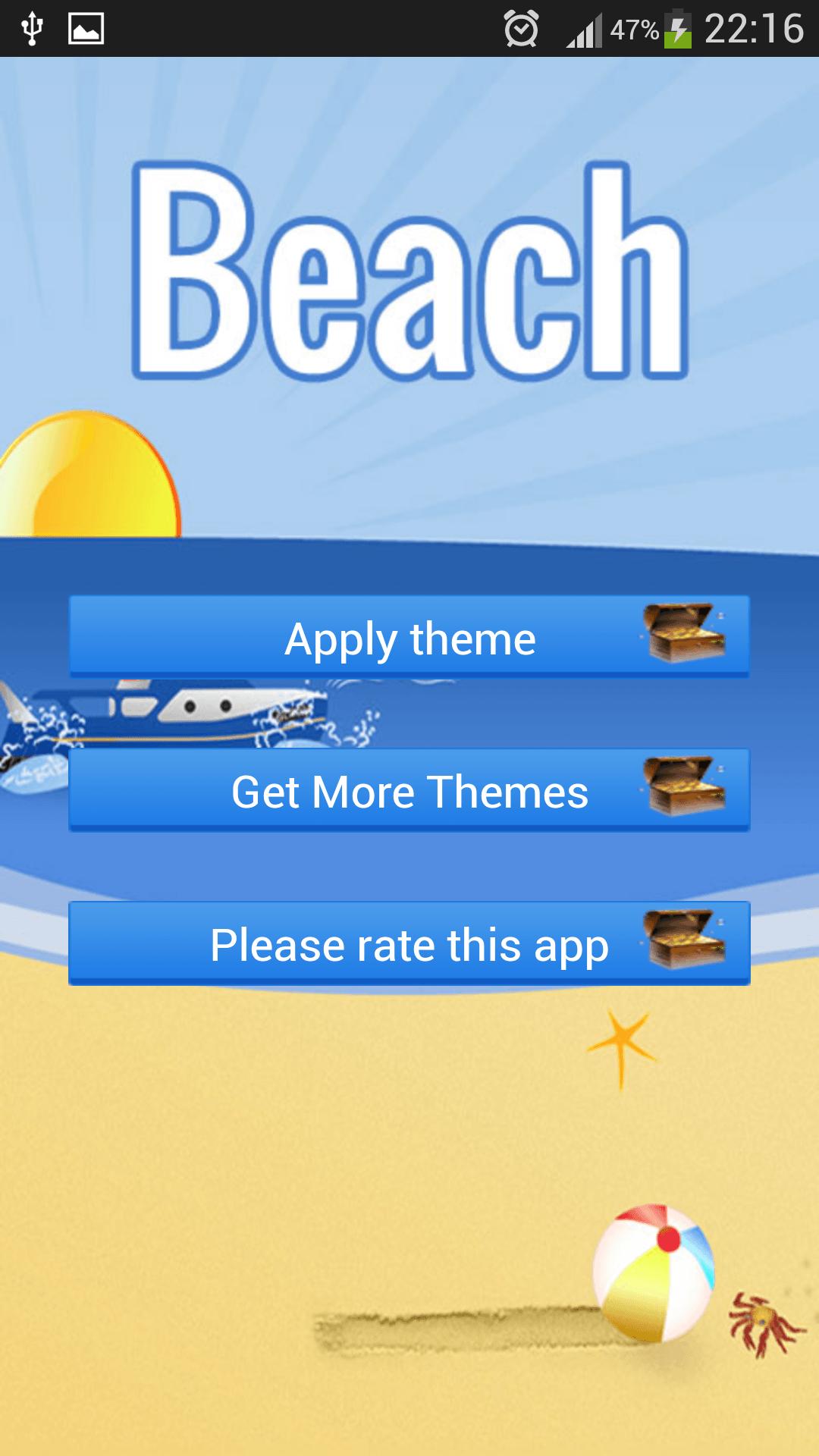Tap the Apply theme button

(x=409, y=637)
